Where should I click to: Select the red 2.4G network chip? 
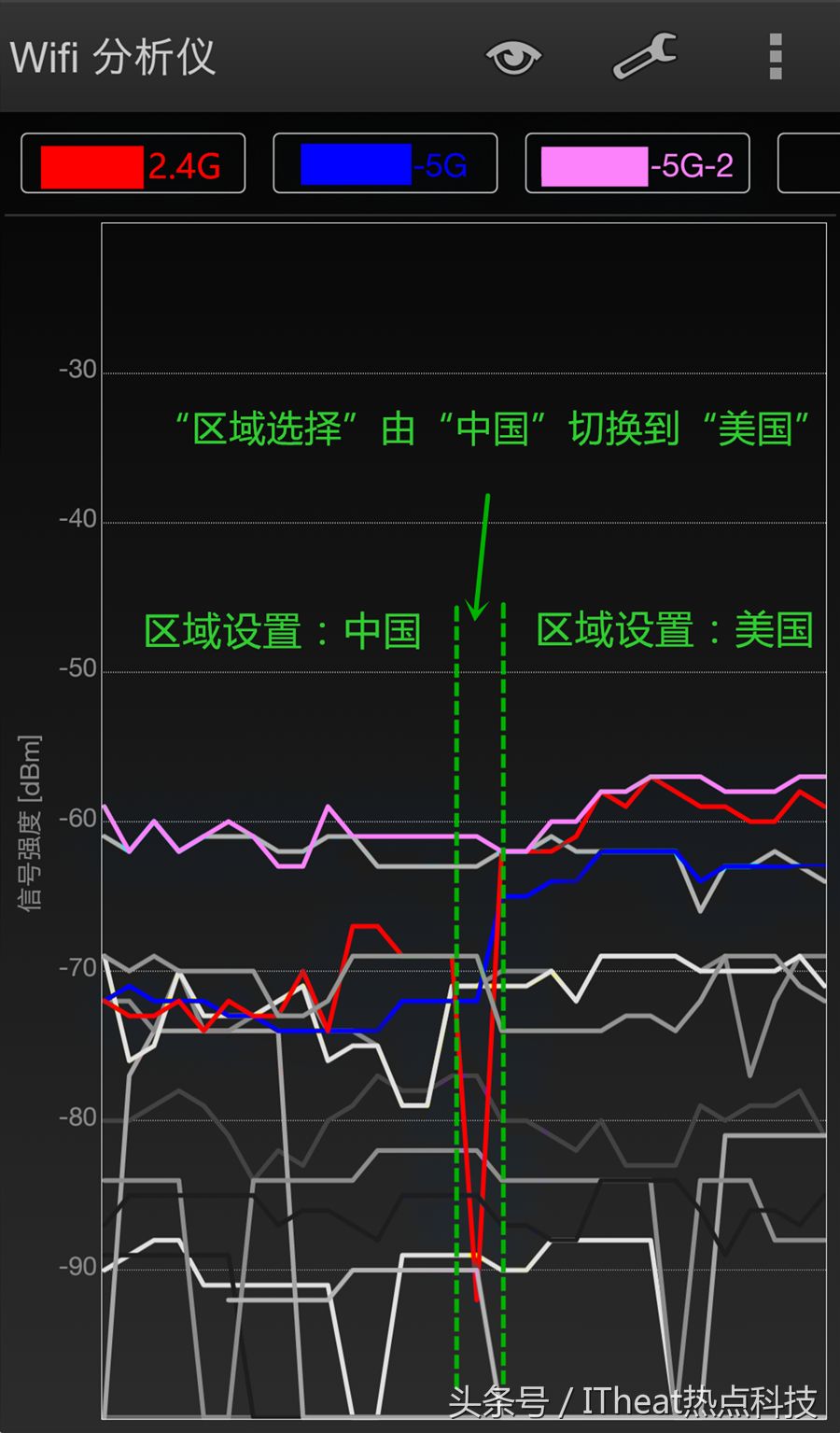point(133,163)
